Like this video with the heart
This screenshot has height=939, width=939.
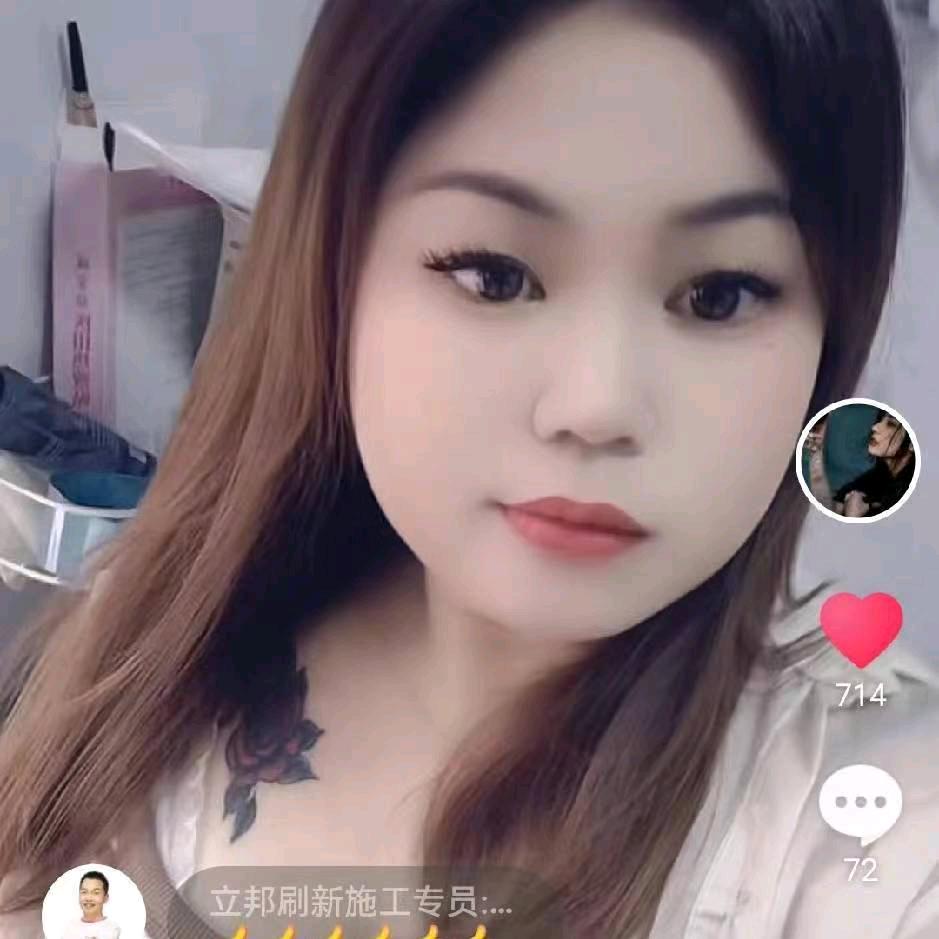point(860,628)
